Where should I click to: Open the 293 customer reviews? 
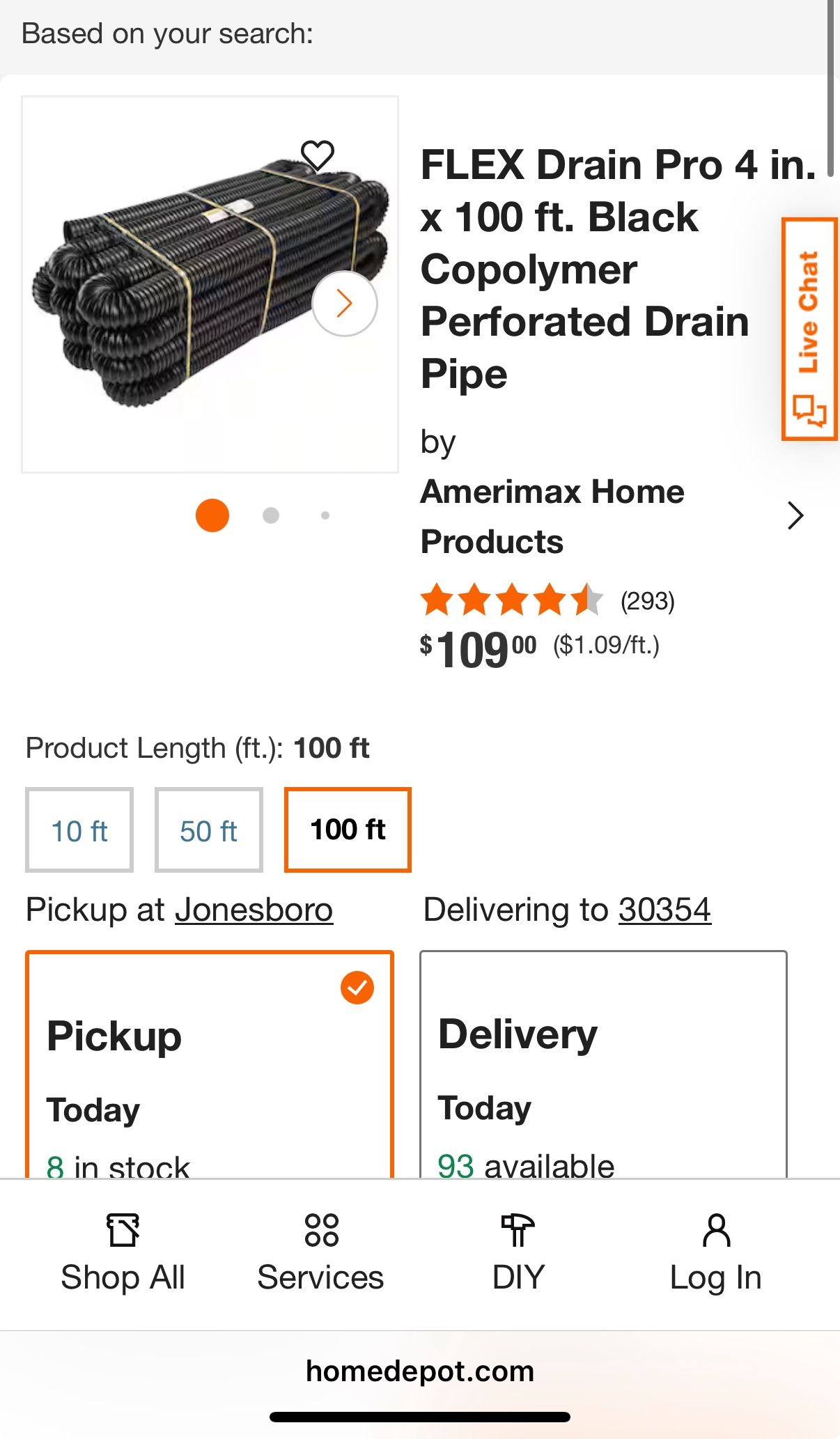coord(647,601)
